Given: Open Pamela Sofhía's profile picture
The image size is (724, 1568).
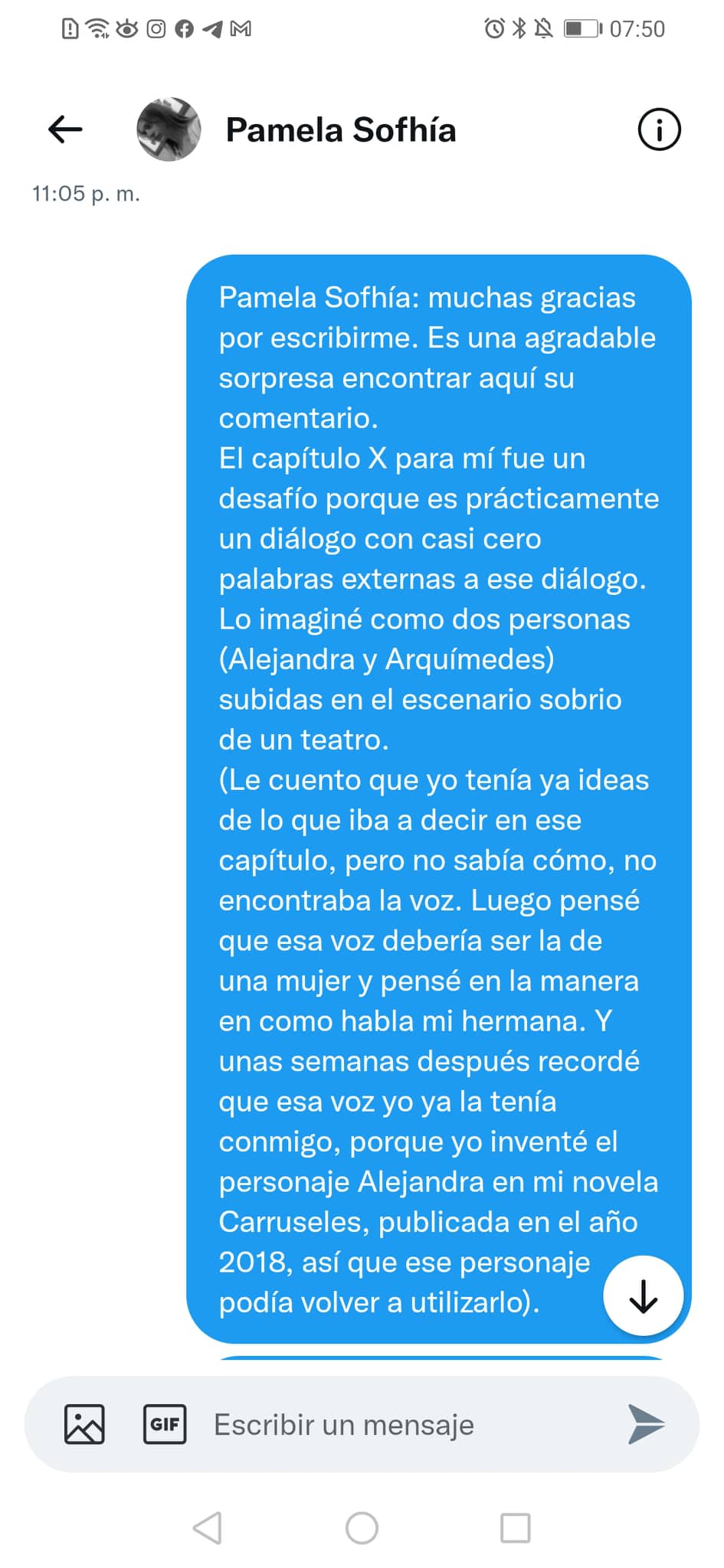Looking at the screenshot, I should [x=169, y=129].
